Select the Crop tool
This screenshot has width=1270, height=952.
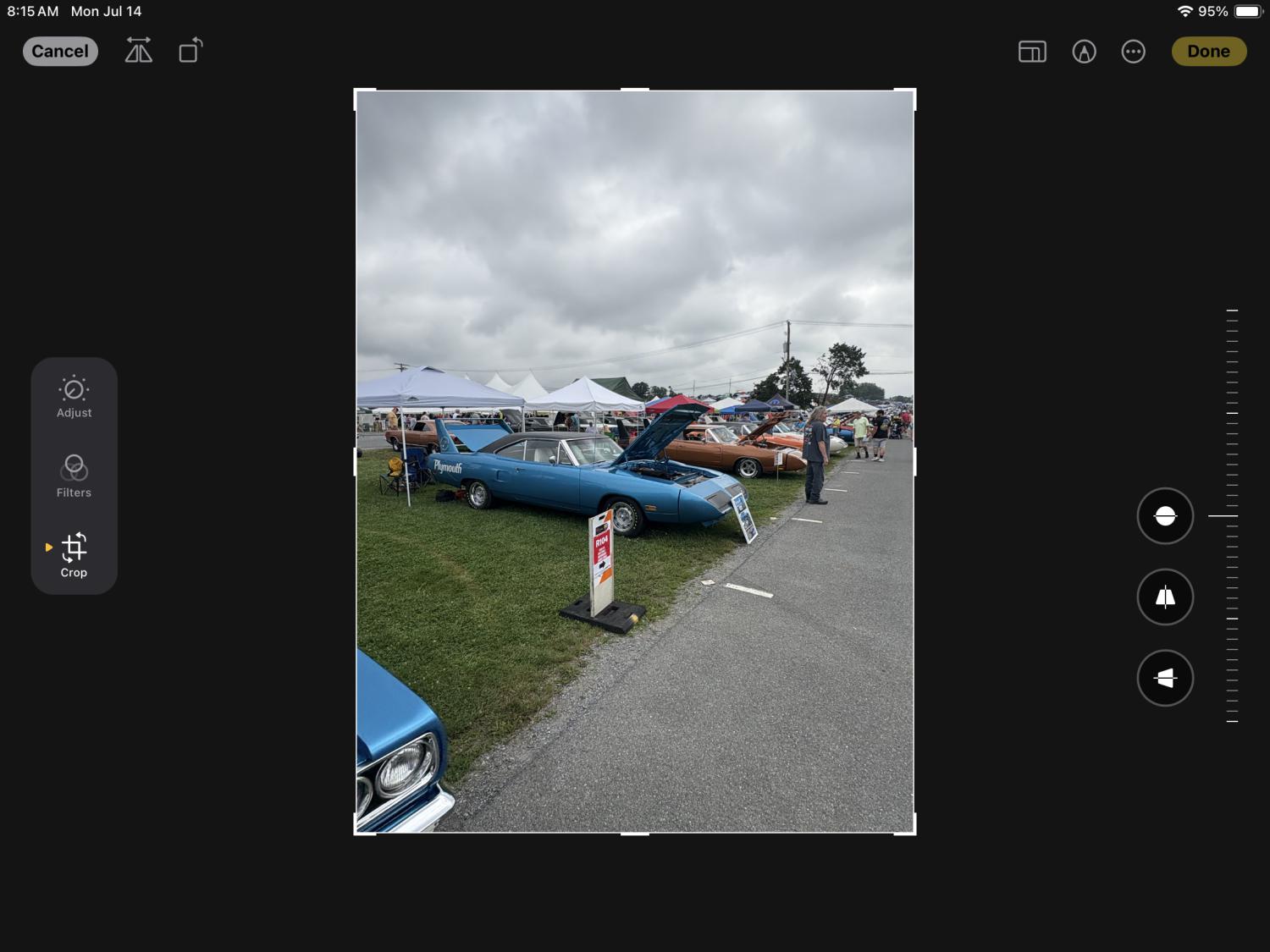(74, 555)
